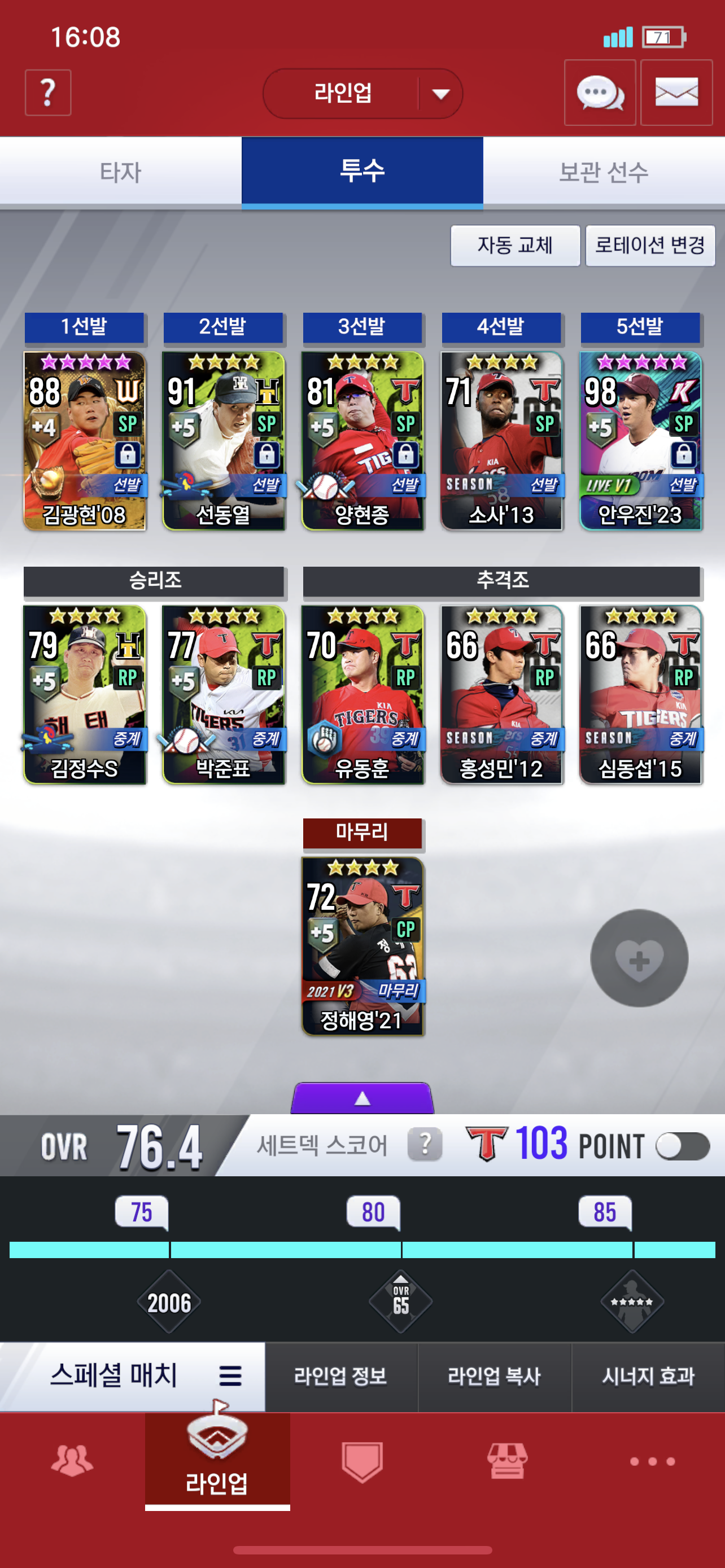Viewport: 725px width, 1568px height.
Task: Open the 정해영'21 closer card
Action: click(x=363, y=947)
